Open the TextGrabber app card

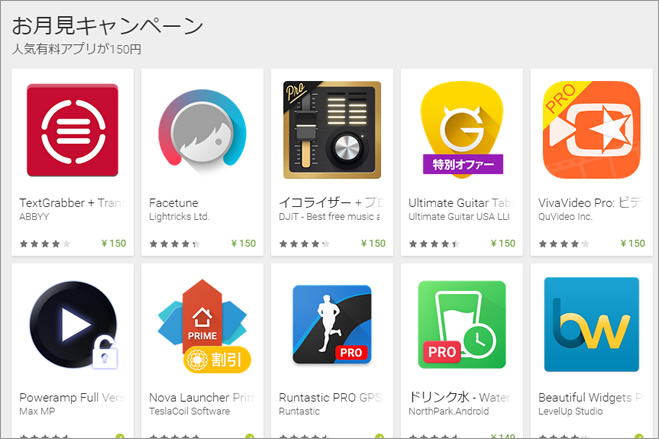point(72,130)
